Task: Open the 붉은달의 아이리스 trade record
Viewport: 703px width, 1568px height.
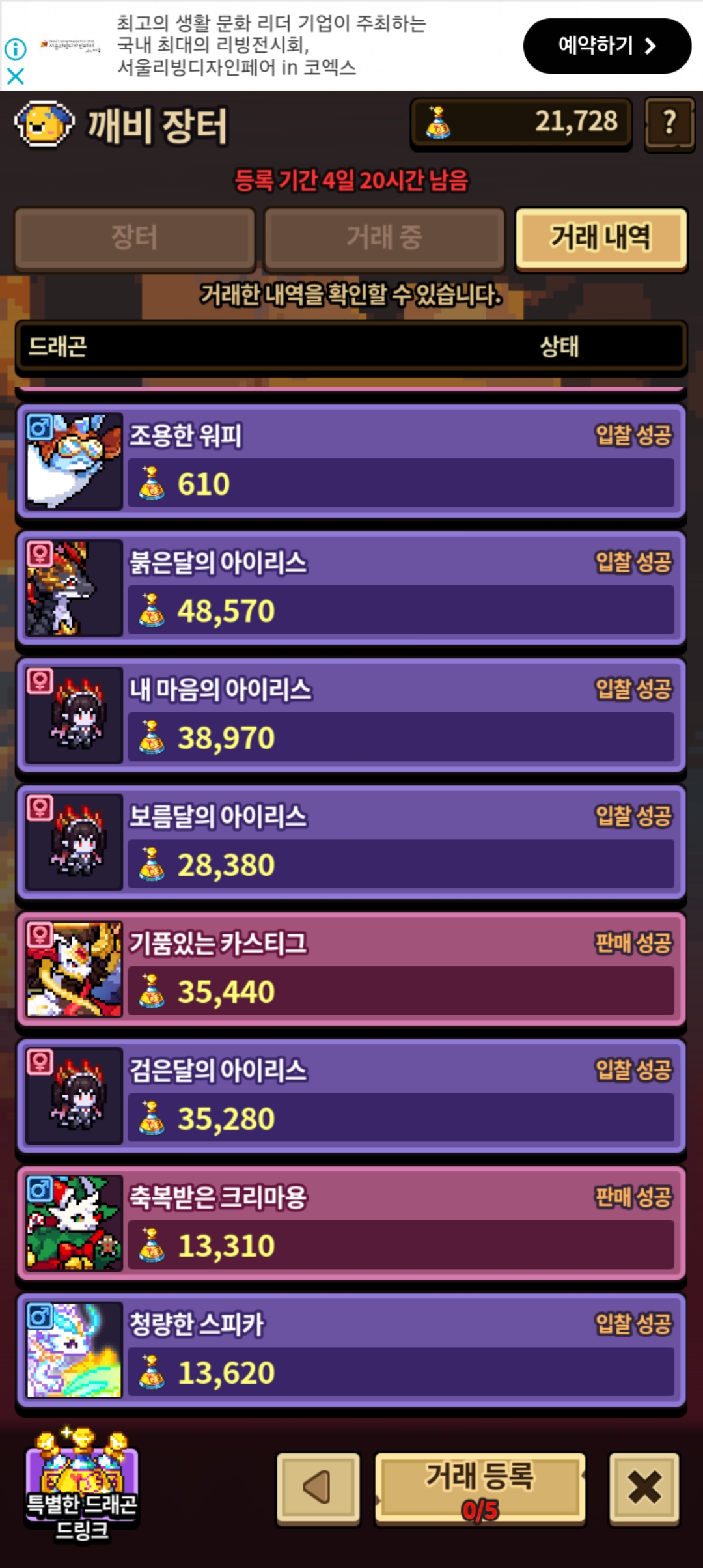Action: pyautogui.click(x=351, y=588)
